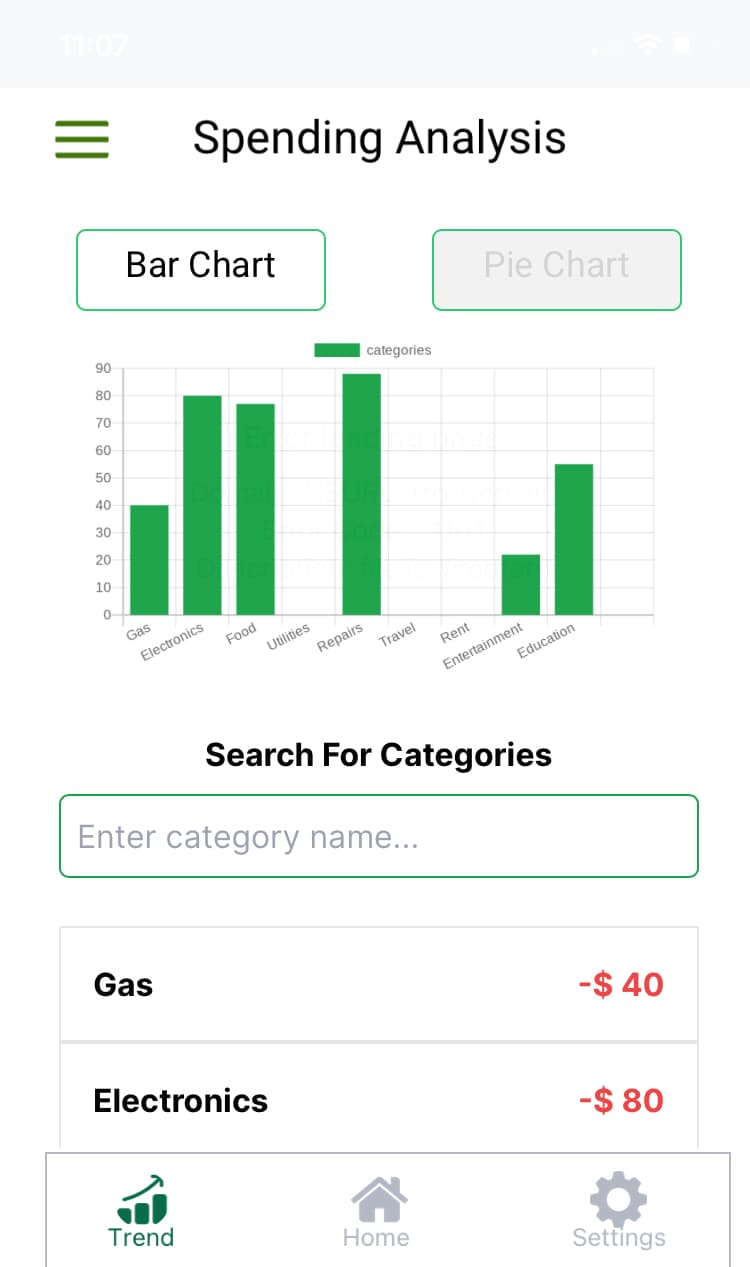Go to the Home tab
This screenshot has height=1267, width=750.
(x=376, y=1212)
